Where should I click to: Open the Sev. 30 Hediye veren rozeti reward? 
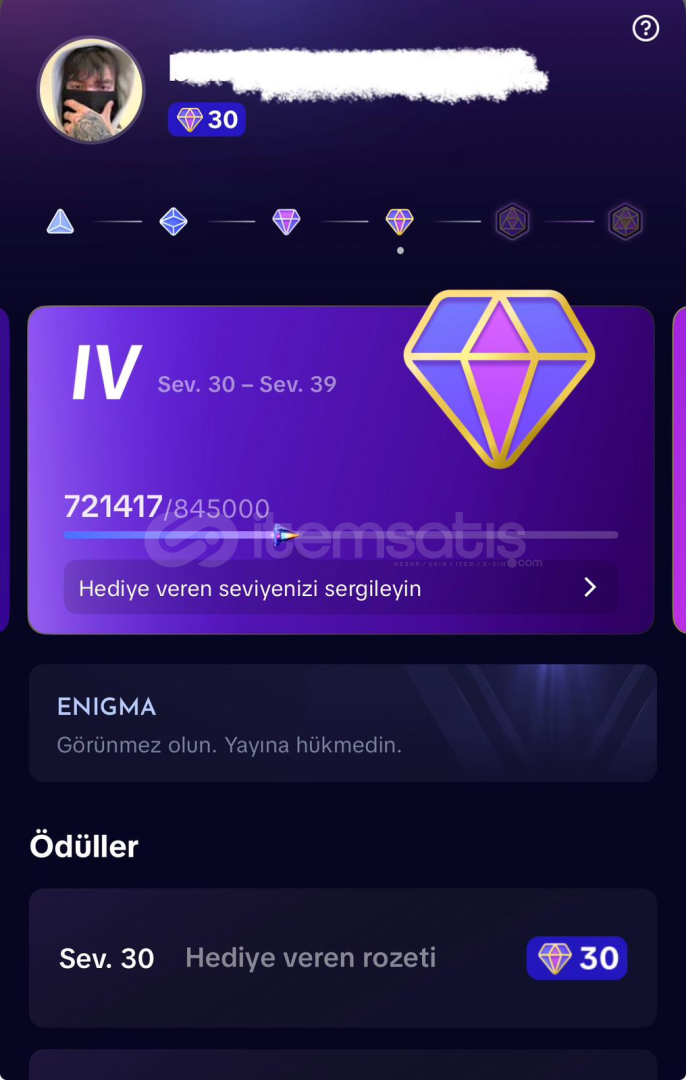coord(342,958)
